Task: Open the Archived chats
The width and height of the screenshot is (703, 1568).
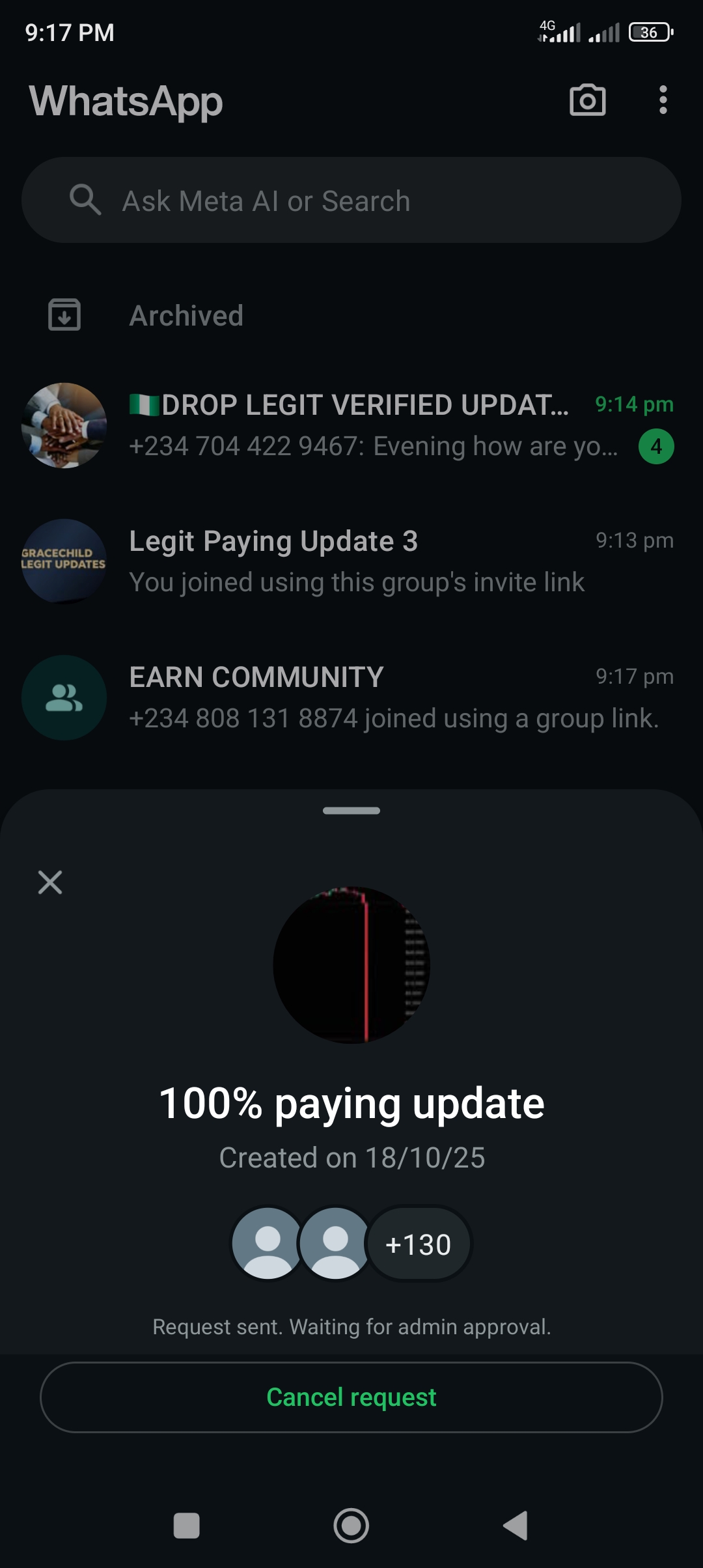Action: [x=186, y=316]
